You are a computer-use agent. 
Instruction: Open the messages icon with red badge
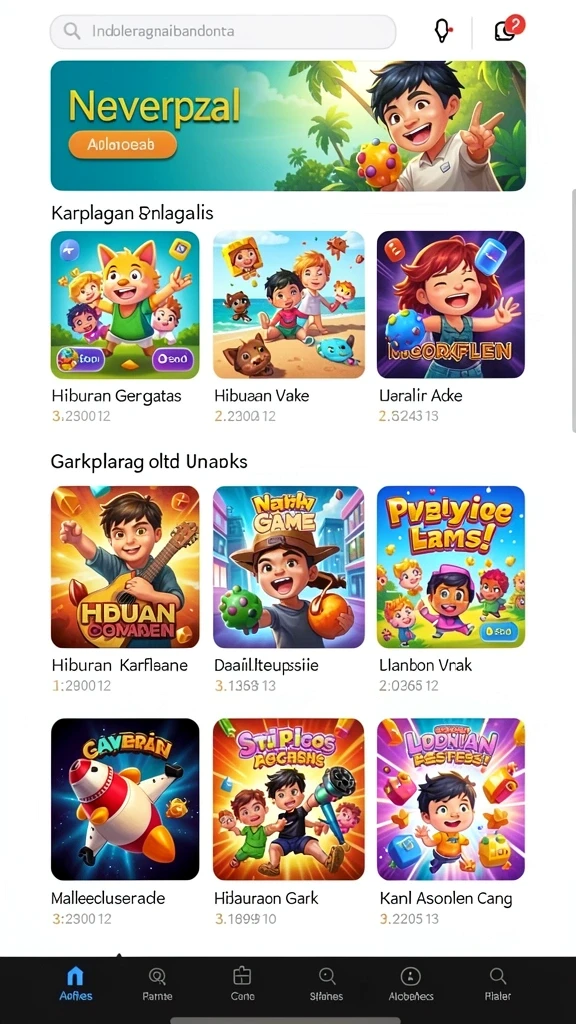pyautogui.click(x=508, y=29)
